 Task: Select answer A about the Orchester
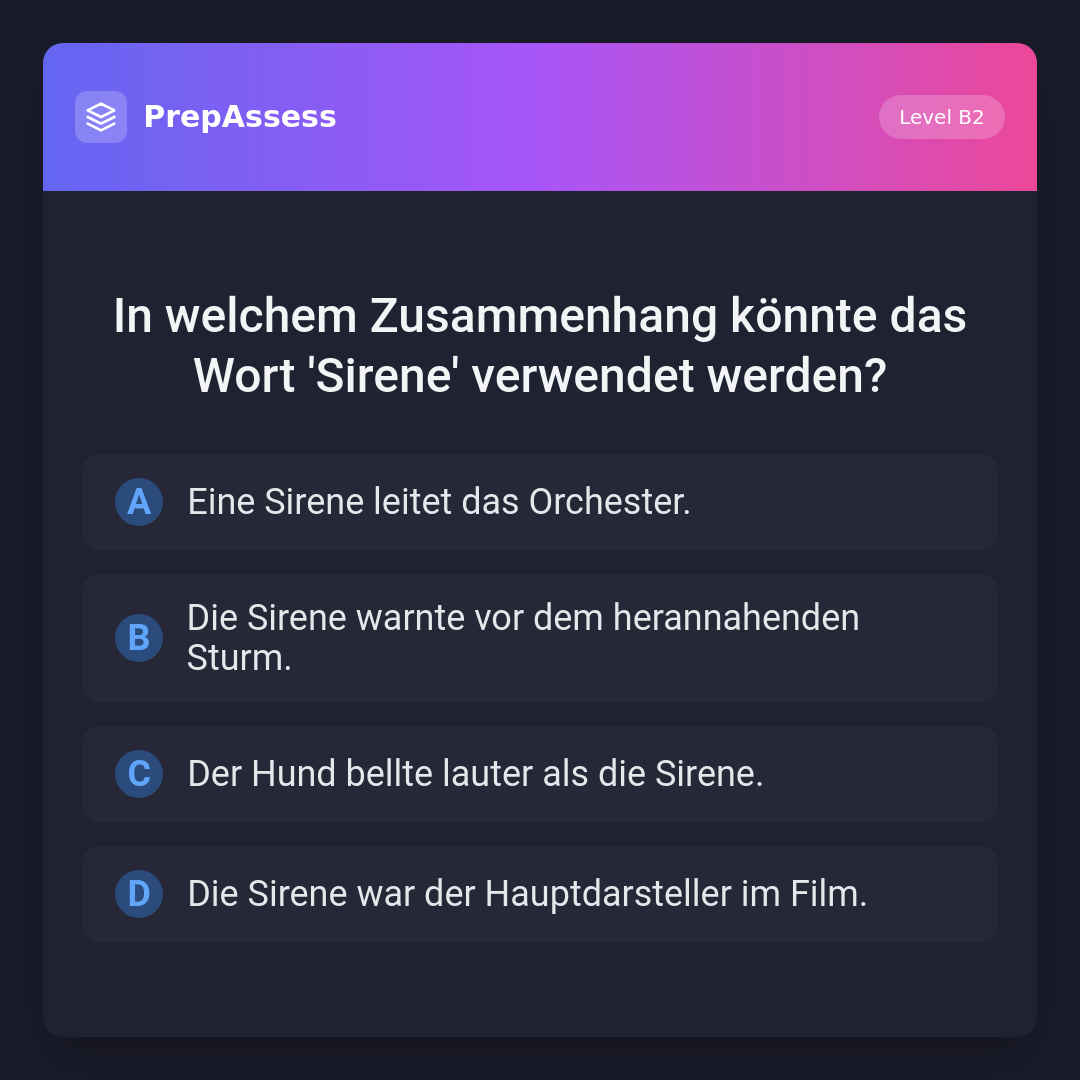pos(540,502)
